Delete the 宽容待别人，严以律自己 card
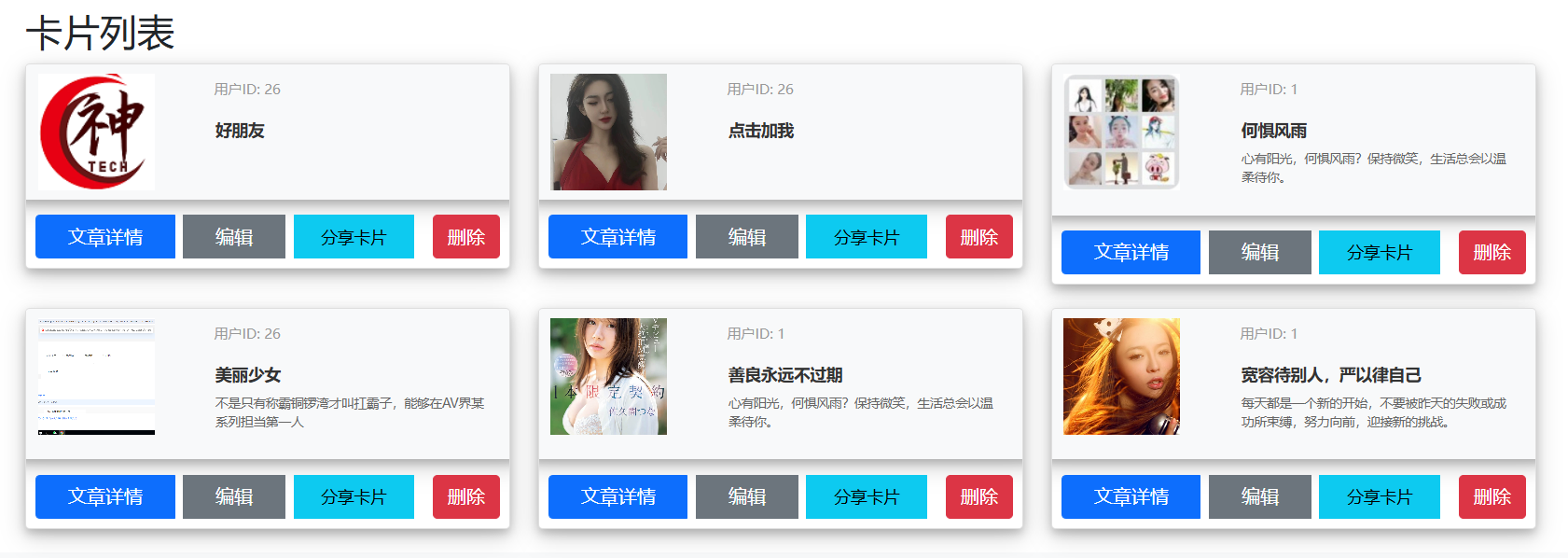Viewport: 1568px width, 558px height. coord(1492,496)
